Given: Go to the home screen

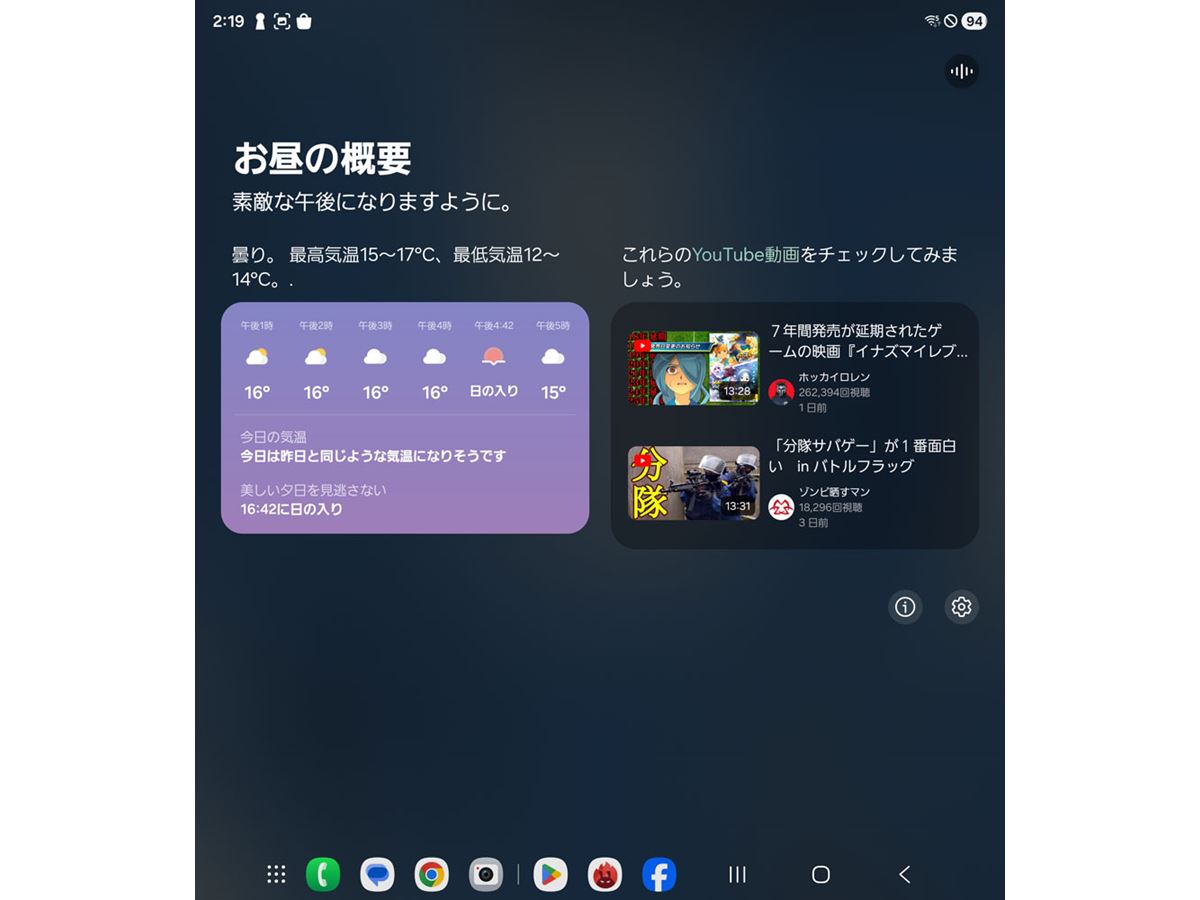Looking at the screenshot, I should (x=821, y=874).
